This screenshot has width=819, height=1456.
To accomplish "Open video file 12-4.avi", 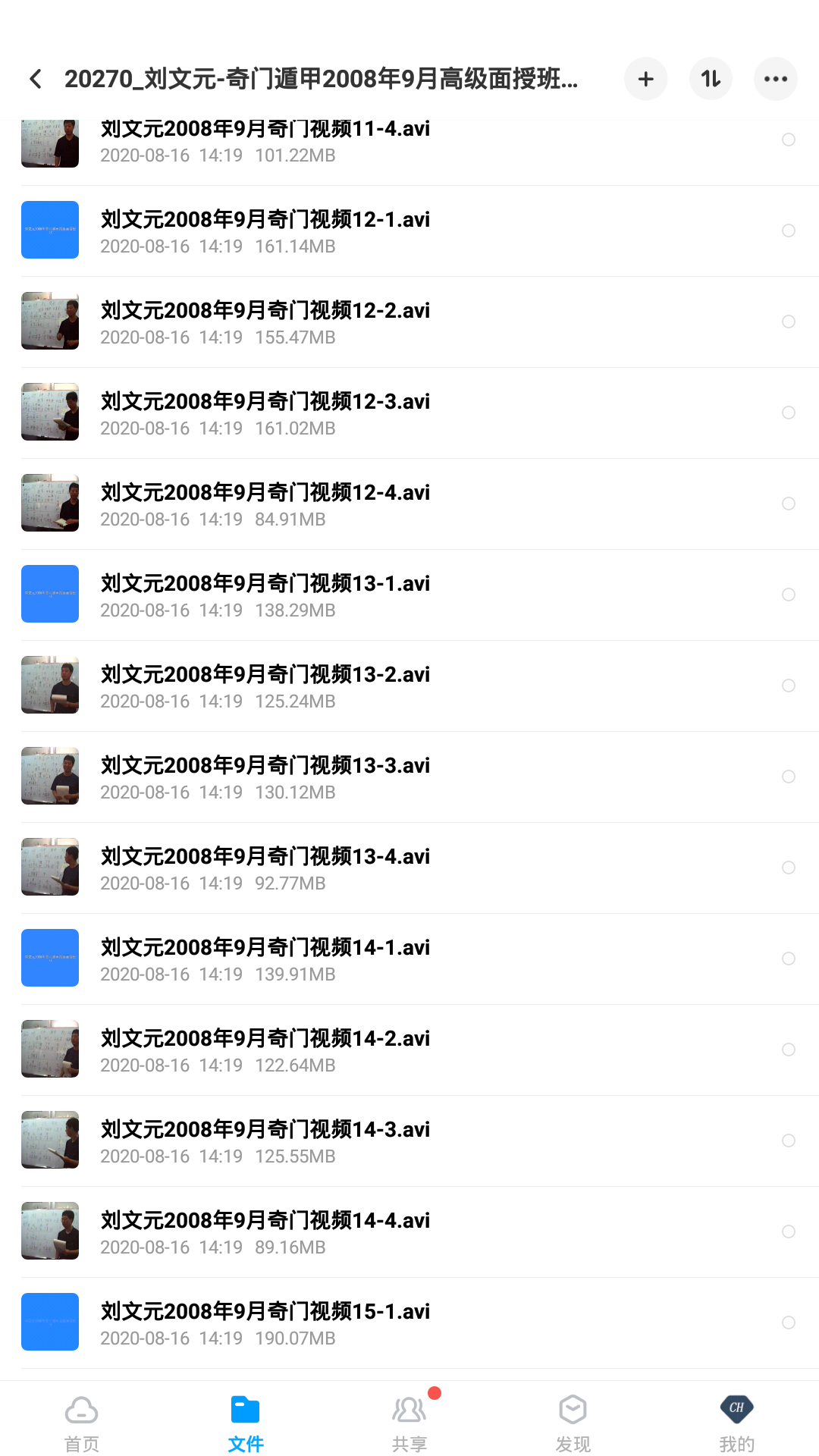I will point(265,504).
